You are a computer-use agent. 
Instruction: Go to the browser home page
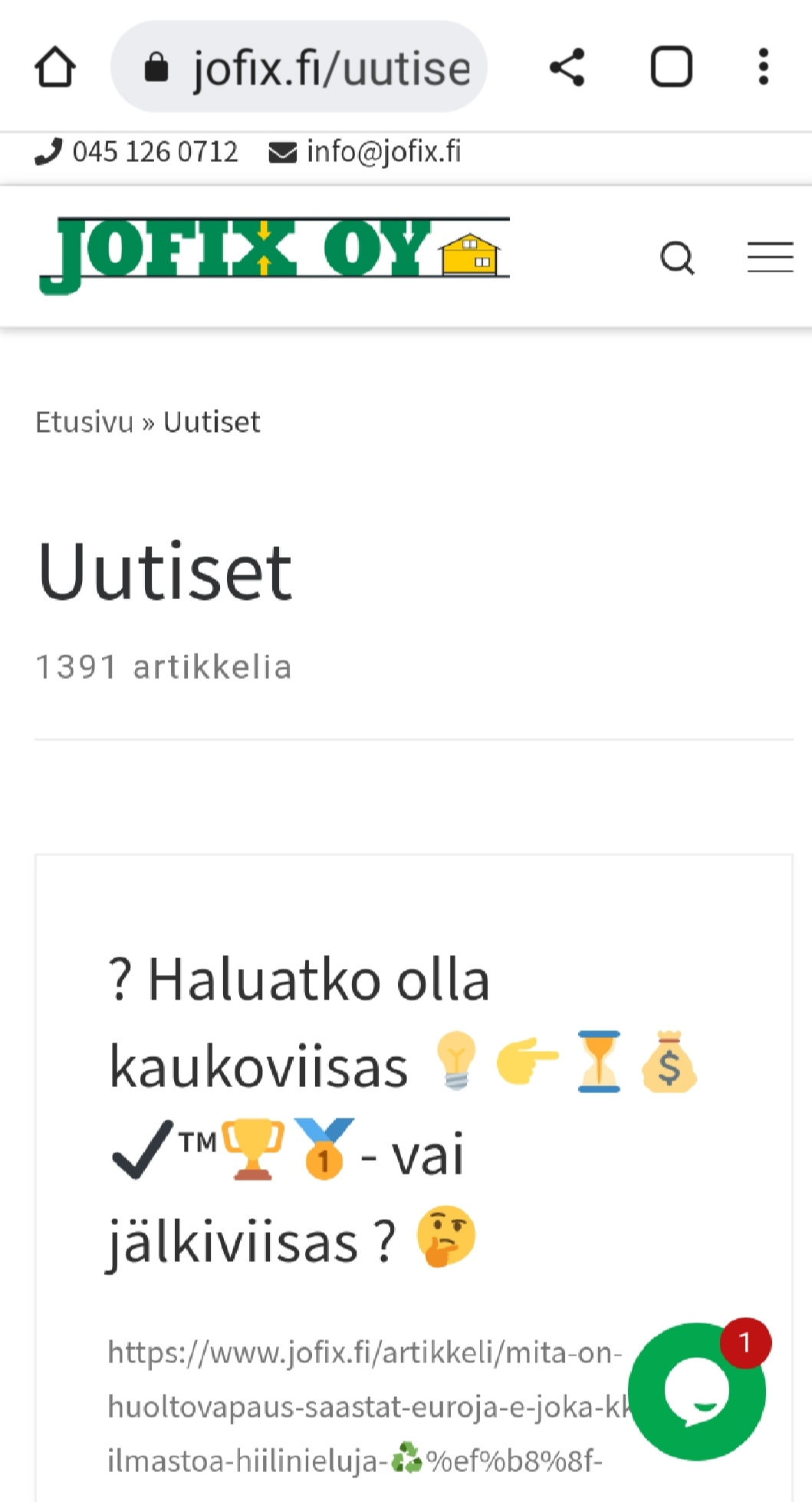point(55,68)
